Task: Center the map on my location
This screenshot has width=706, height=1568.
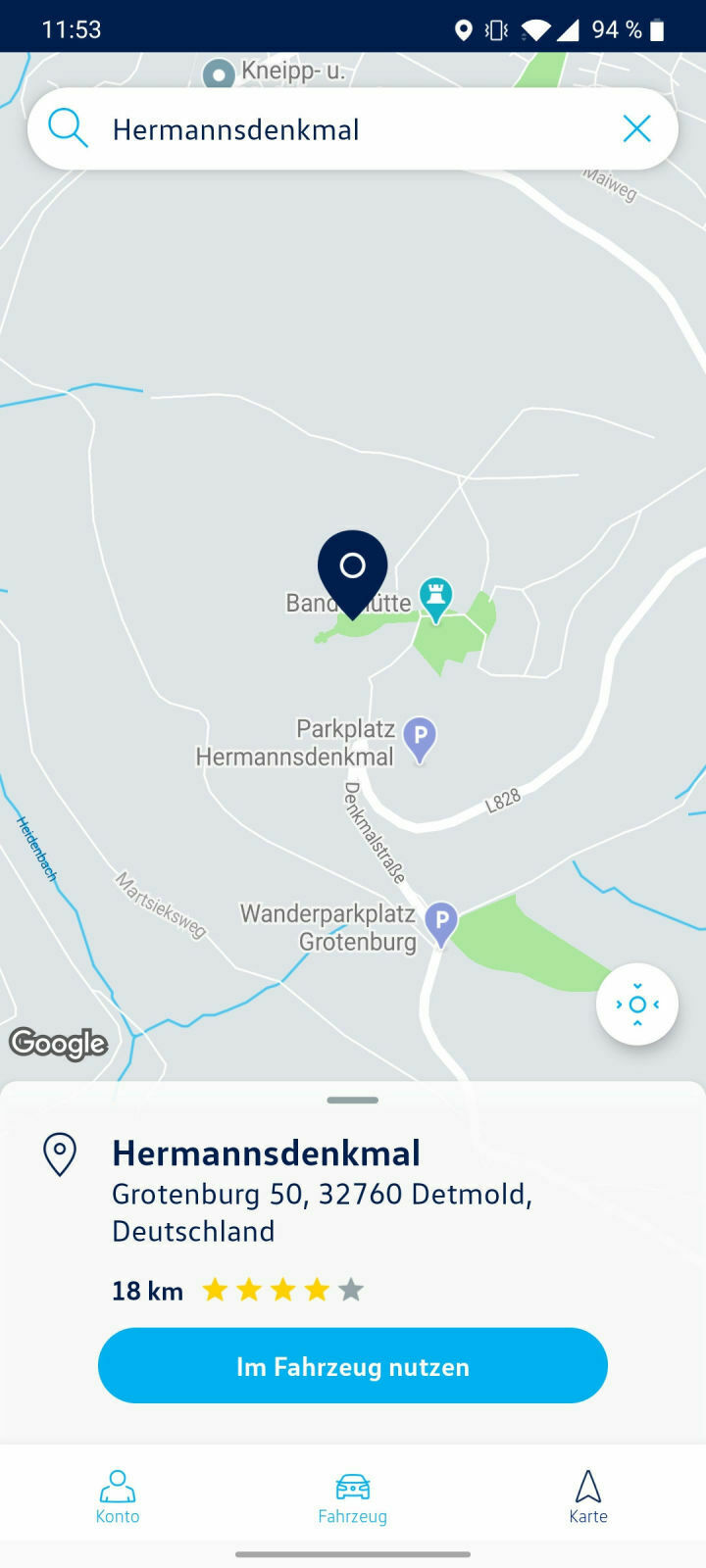Action: (636, 1004)
